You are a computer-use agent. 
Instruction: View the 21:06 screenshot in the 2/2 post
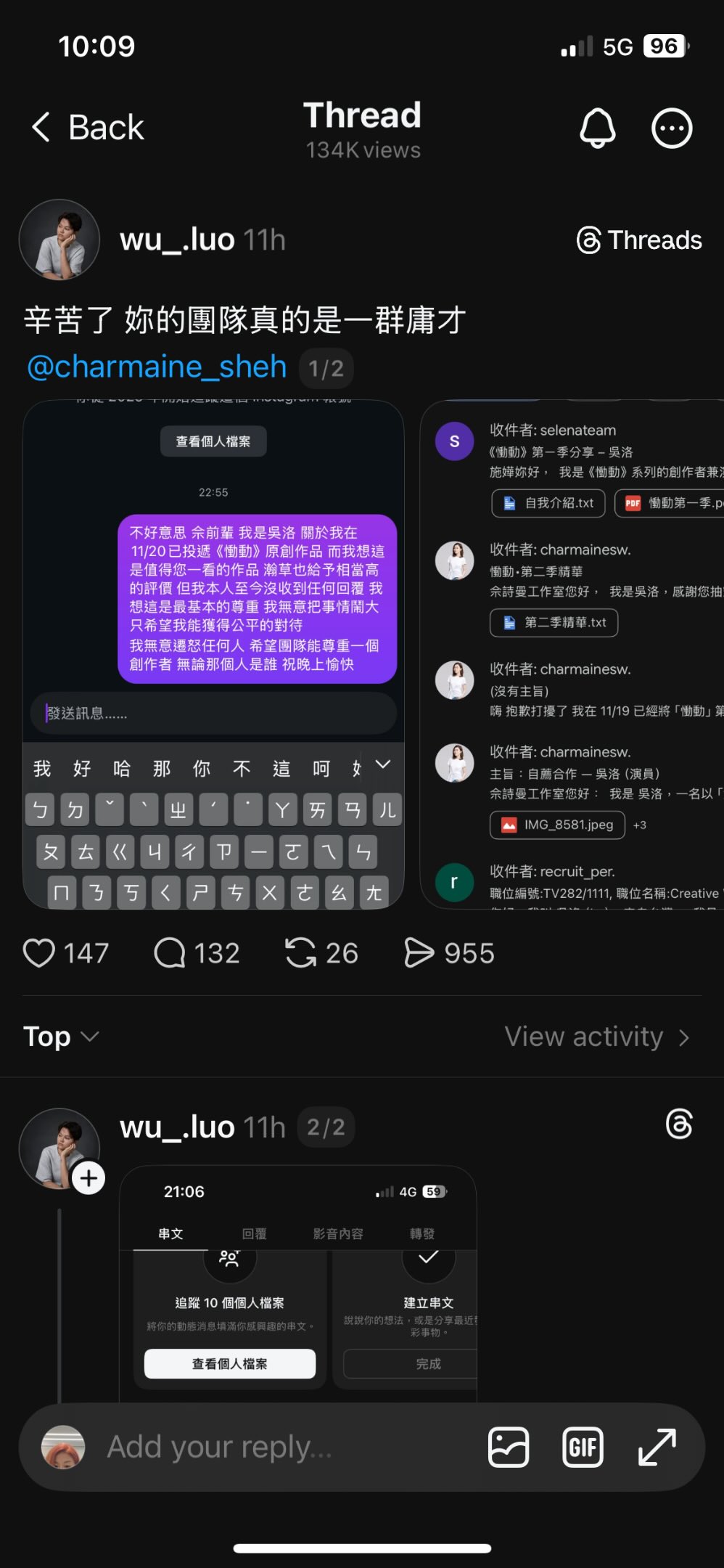(x=297, y=1285)
